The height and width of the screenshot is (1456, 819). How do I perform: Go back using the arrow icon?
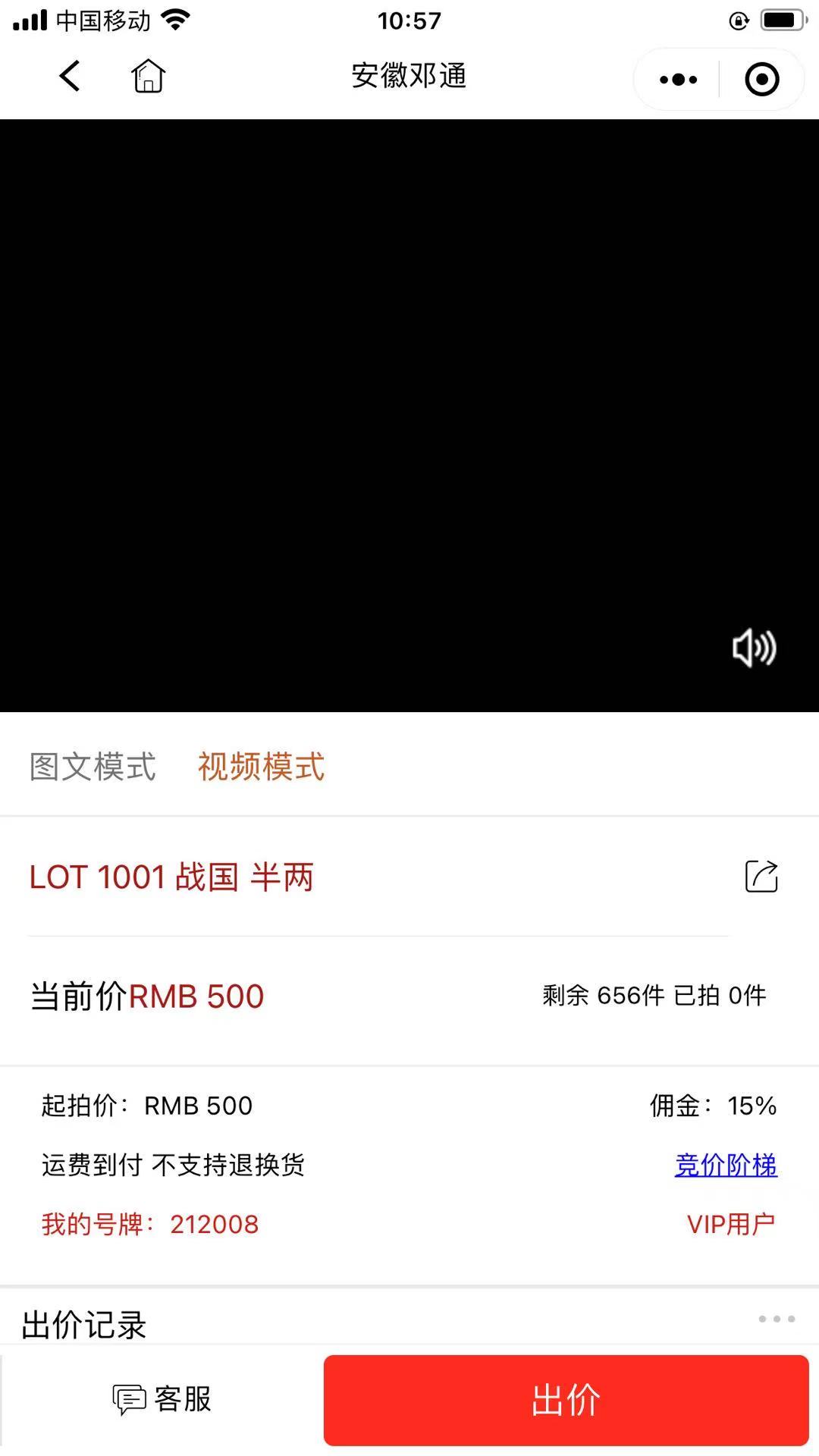(x=70, y=77)
